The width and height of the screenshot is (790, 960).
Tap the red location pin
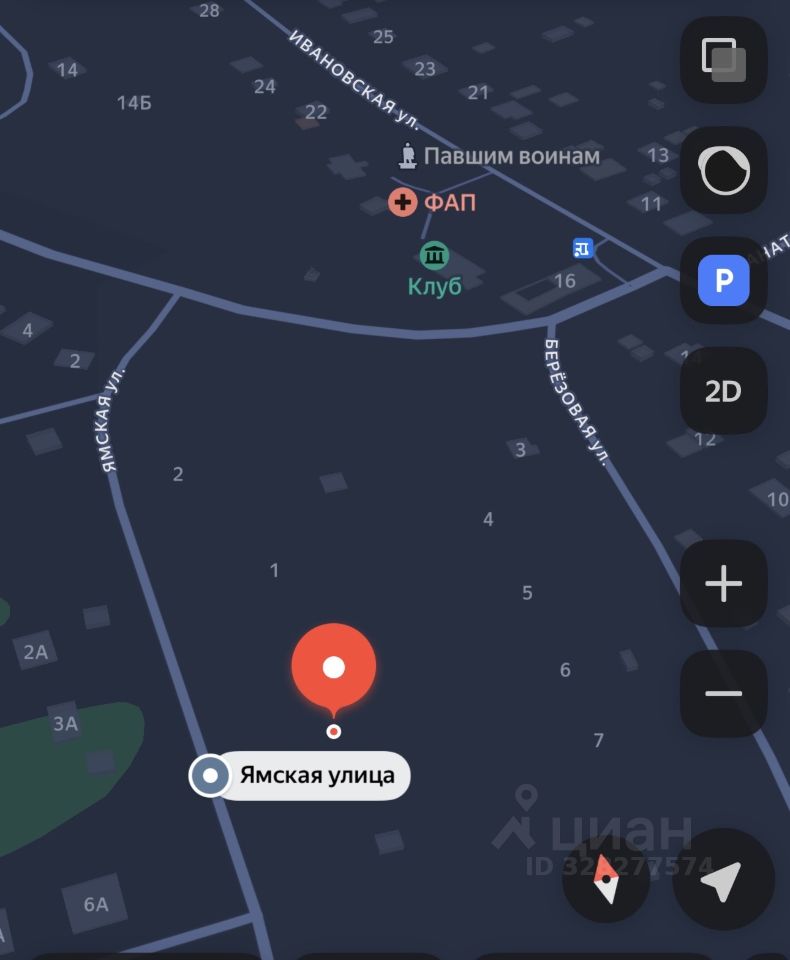click(334, 667)
